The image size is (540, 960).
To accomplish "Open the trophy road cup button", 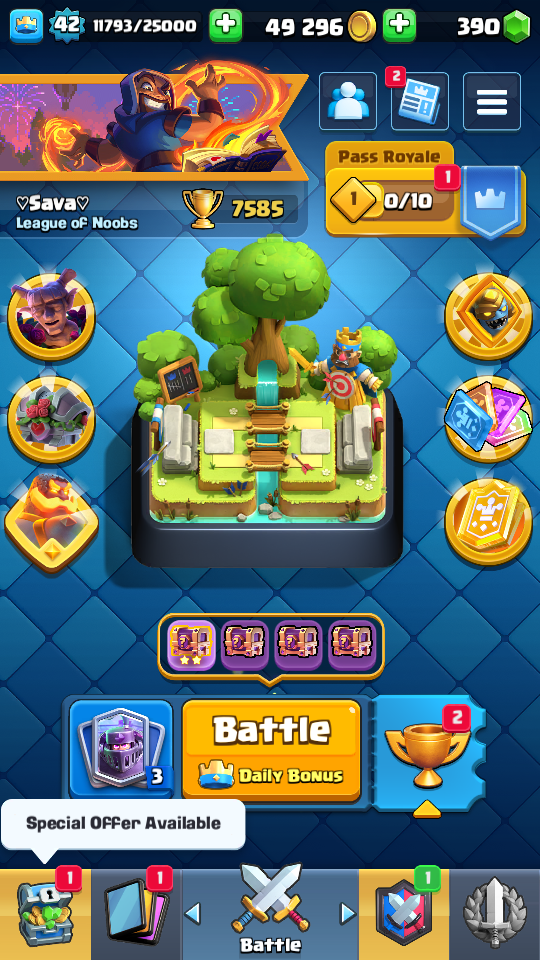I will (x=427, y=755).
